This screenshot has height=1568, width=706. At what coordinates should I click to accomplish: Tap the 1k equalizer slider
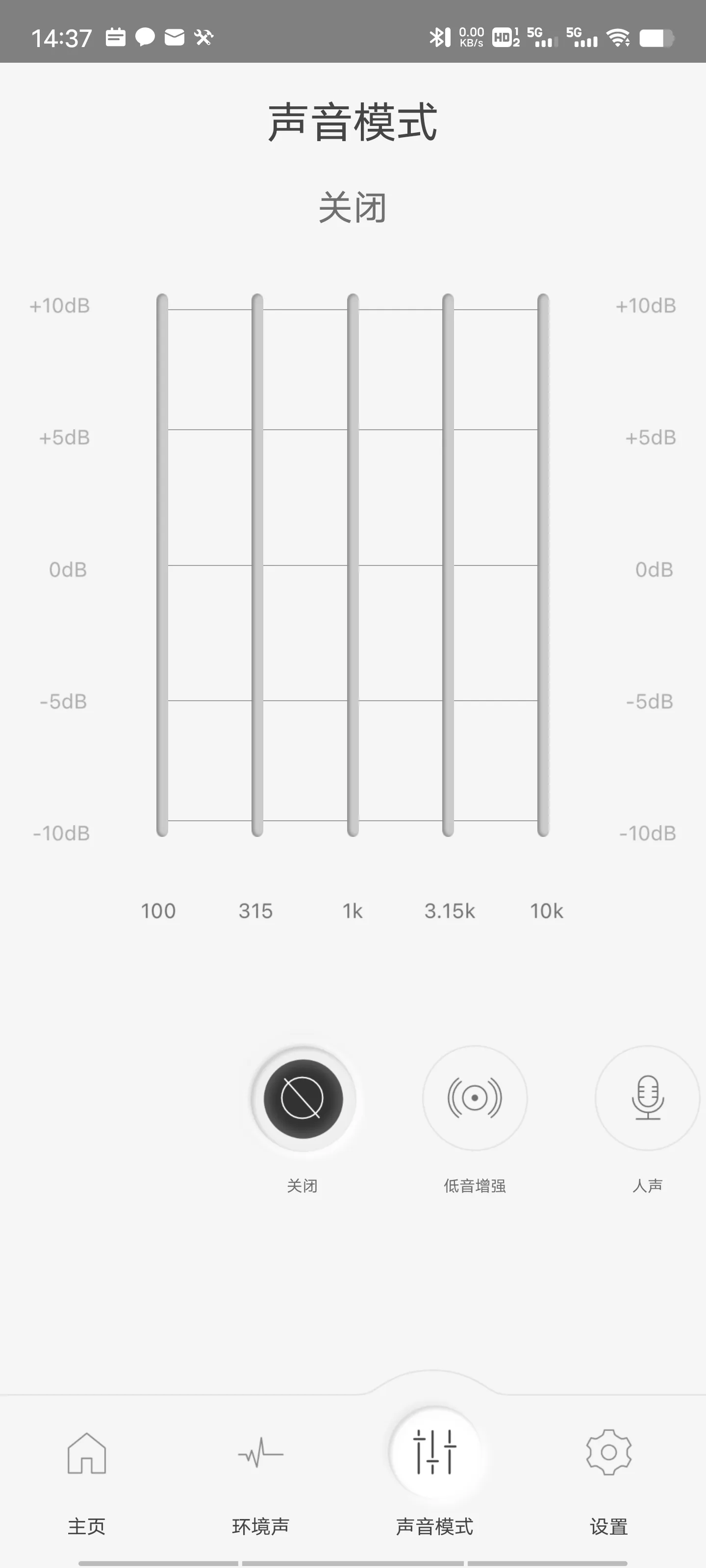coord(353,565)
